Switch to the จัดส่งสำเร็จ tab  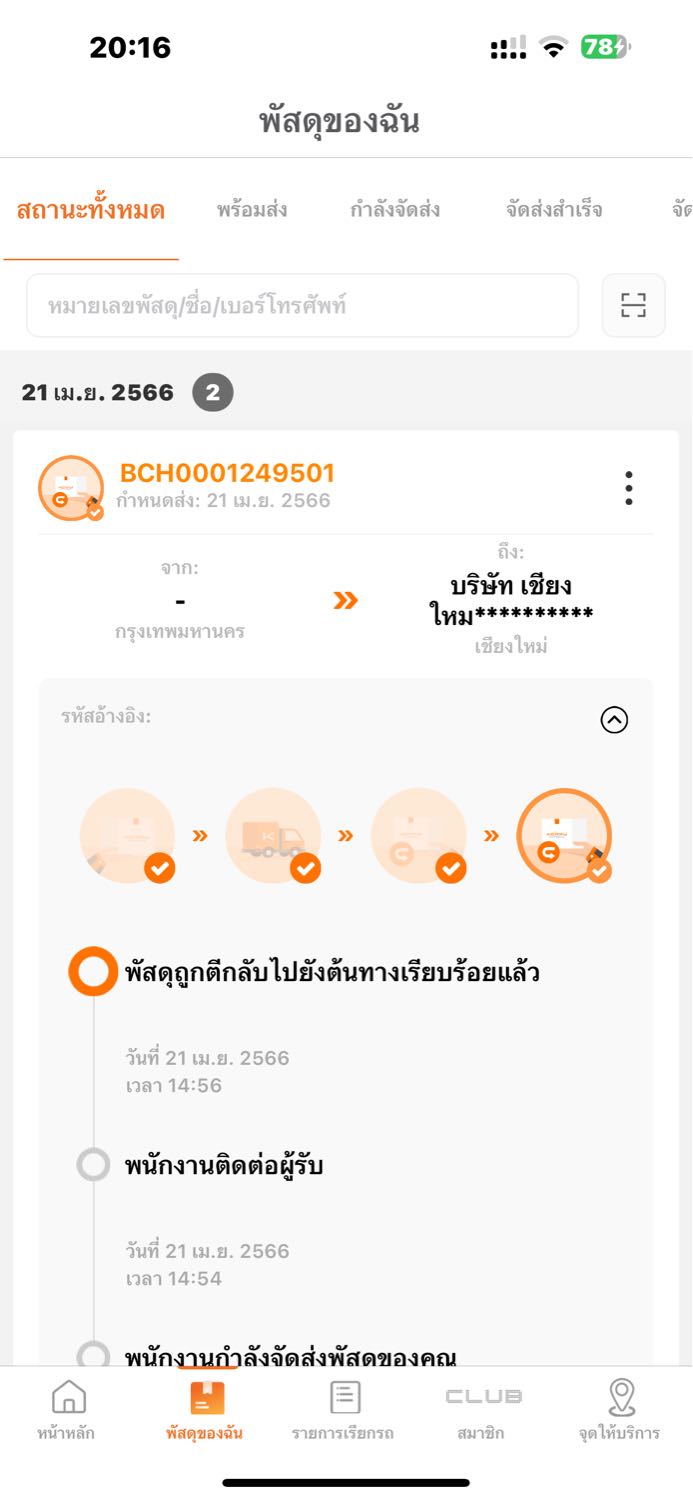pos(554,210)
